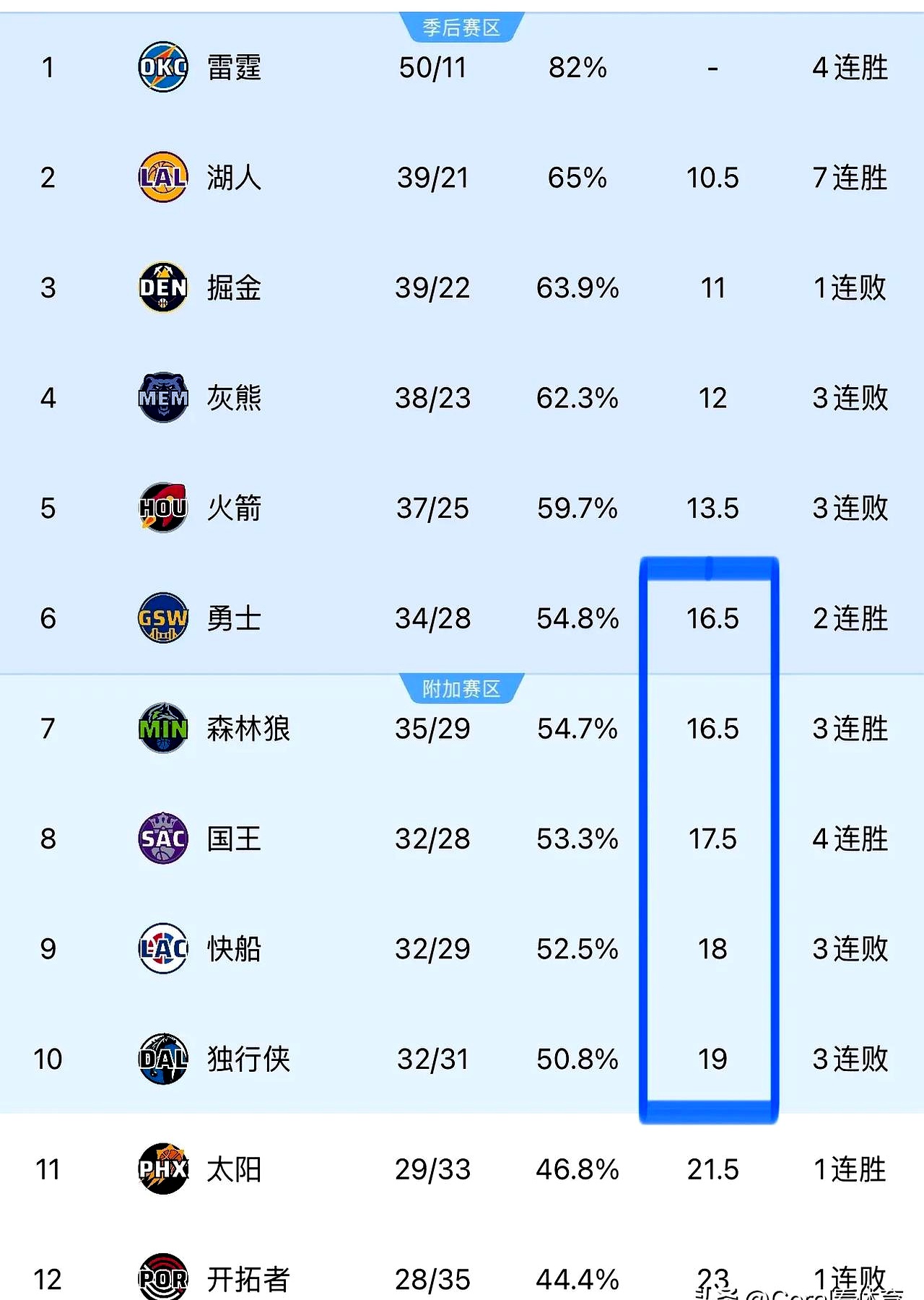This screenshot has width=924, height=1300.
Task: Click the OKC Thunder team logo
Action: [x=162, y=68]
